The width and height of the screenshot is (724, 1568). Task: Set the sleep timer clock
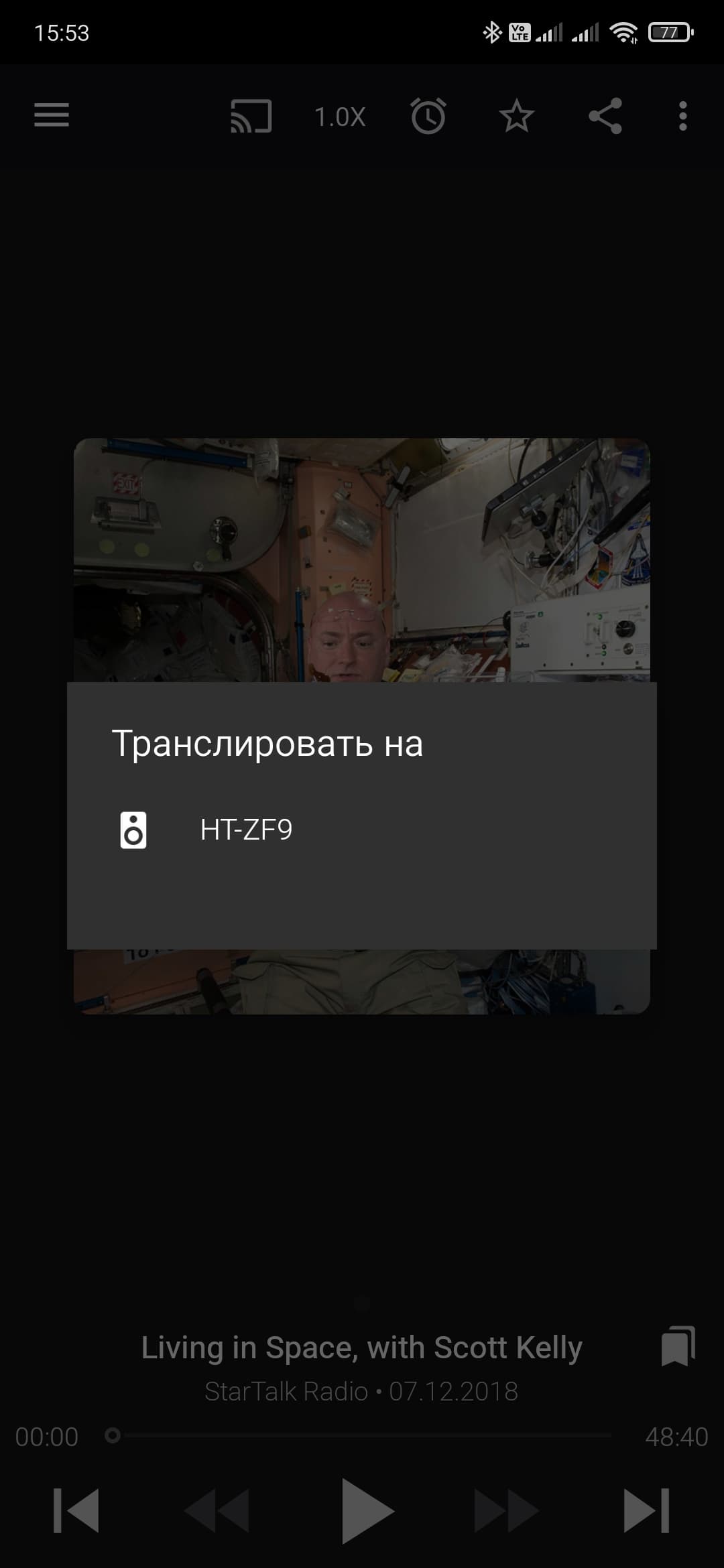click(428, 116)
